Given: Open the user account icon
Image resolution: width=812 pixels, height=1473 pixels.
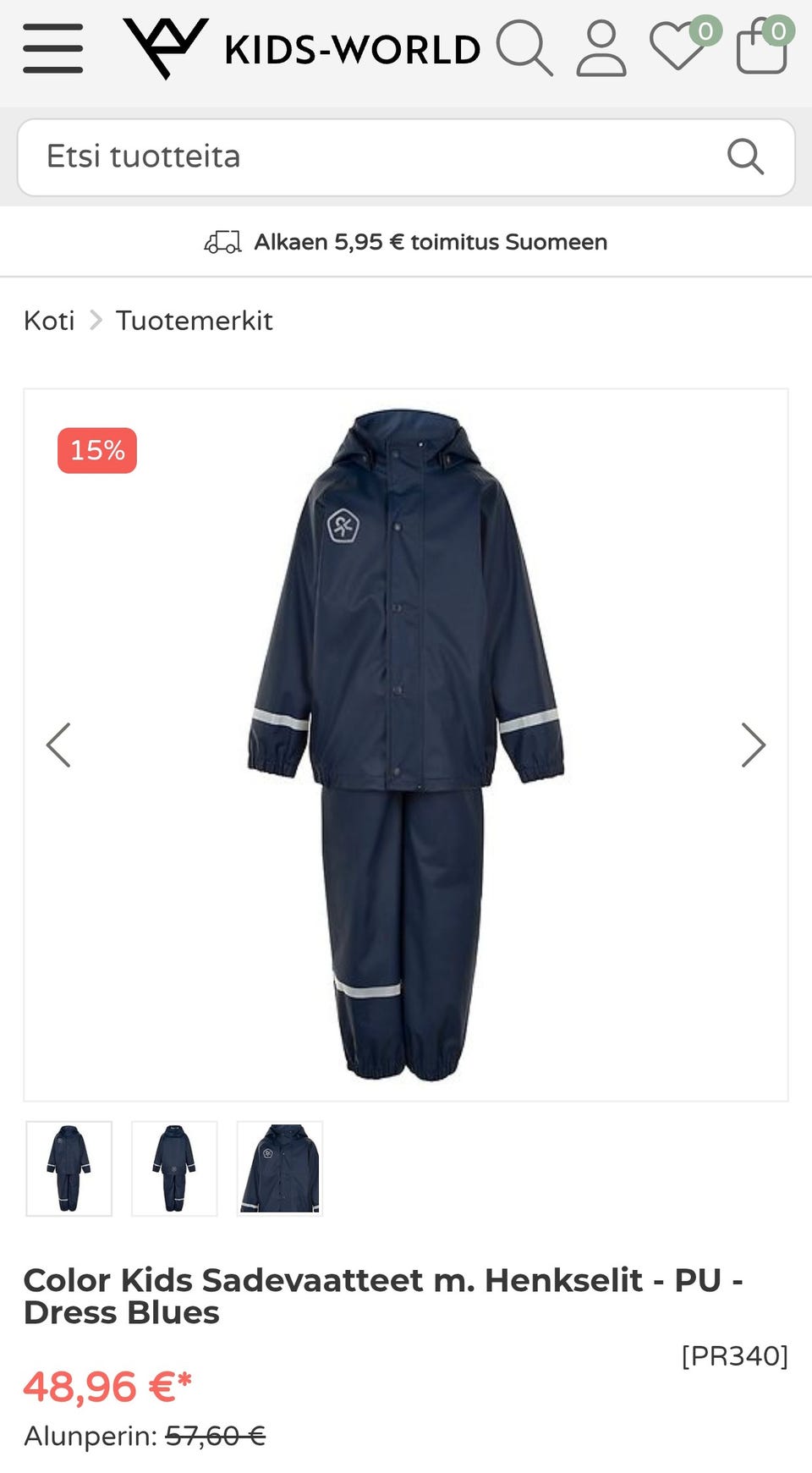Looking at the screenshot, I should point(601,48).
